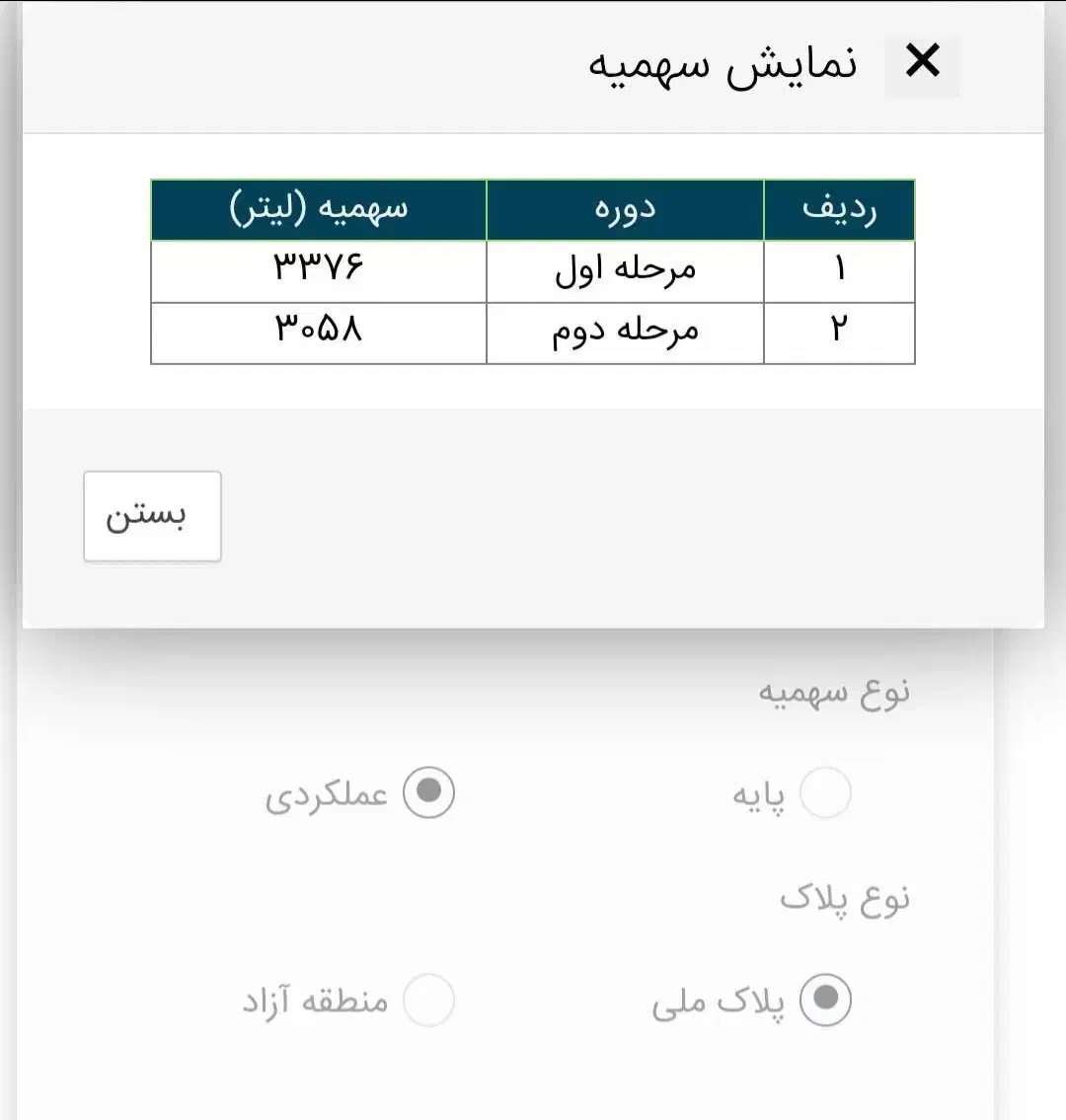The height and width of the screenshot is (1120, 1066).
Task: Click the ردیف column header
Action: (838, 208)
